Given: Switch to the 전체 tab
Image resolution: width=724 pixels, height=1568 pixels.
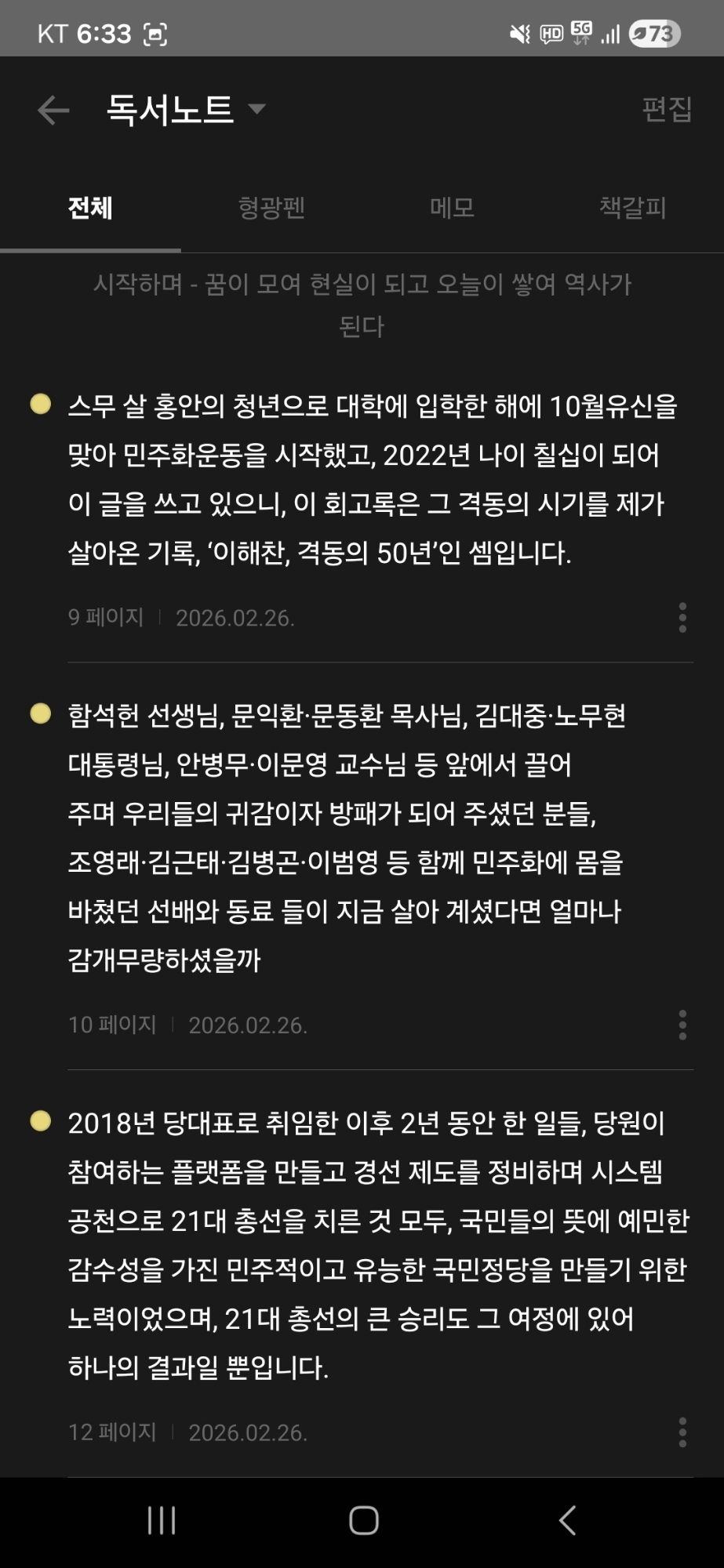Looking at the screenshot, I should point(90,209).
